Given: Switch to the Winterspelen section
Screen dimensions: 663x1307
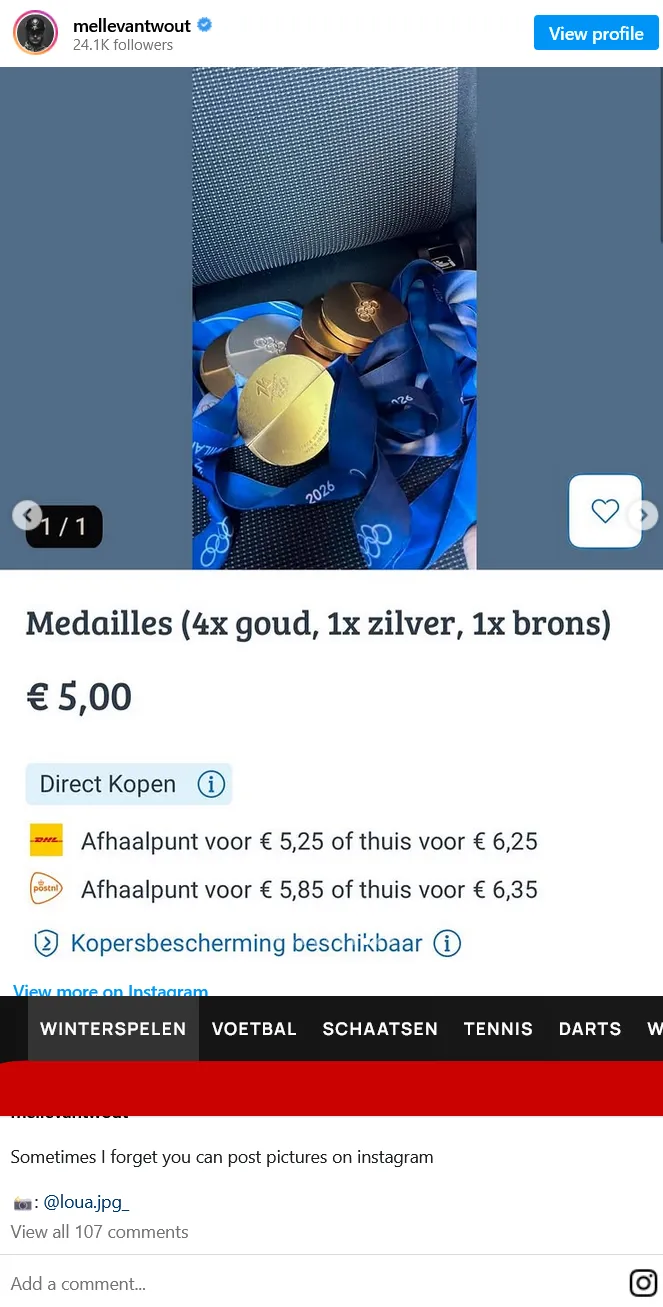Looking at the screenshot, I should click(x=113, y=1028).
